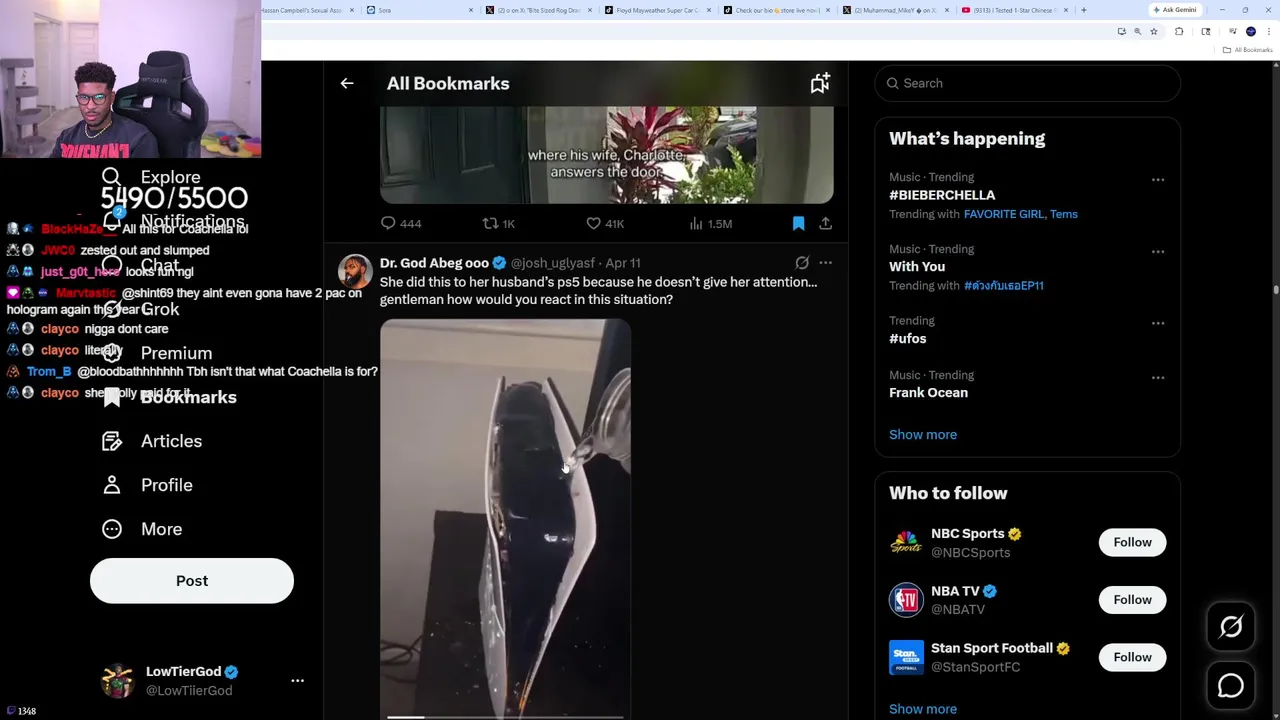
Task: Follow NBC Sports
Action: pyautogui.click(x=1132, y=542)
